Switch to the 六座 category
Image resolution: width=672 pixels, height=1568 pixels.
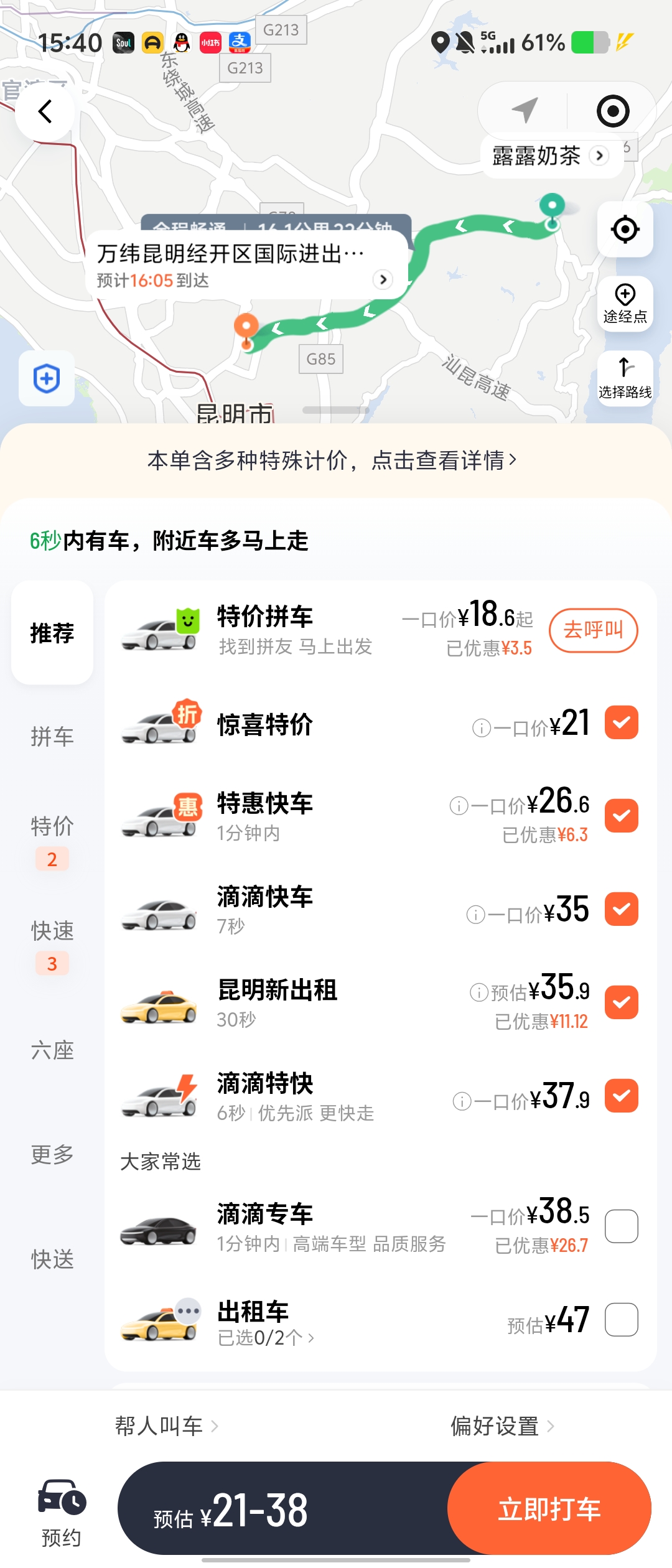pyautogui.click(x=52, y=1051)
